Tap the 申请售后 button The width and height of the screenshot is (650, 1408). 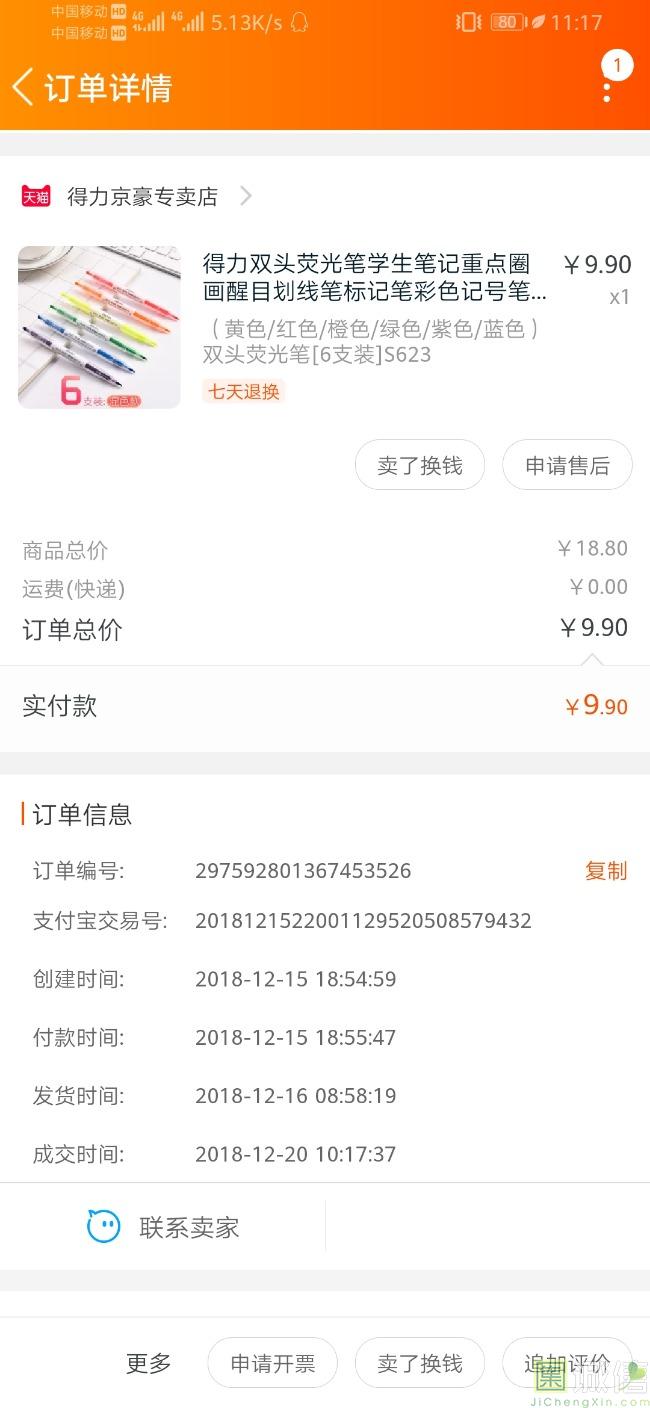567,466
